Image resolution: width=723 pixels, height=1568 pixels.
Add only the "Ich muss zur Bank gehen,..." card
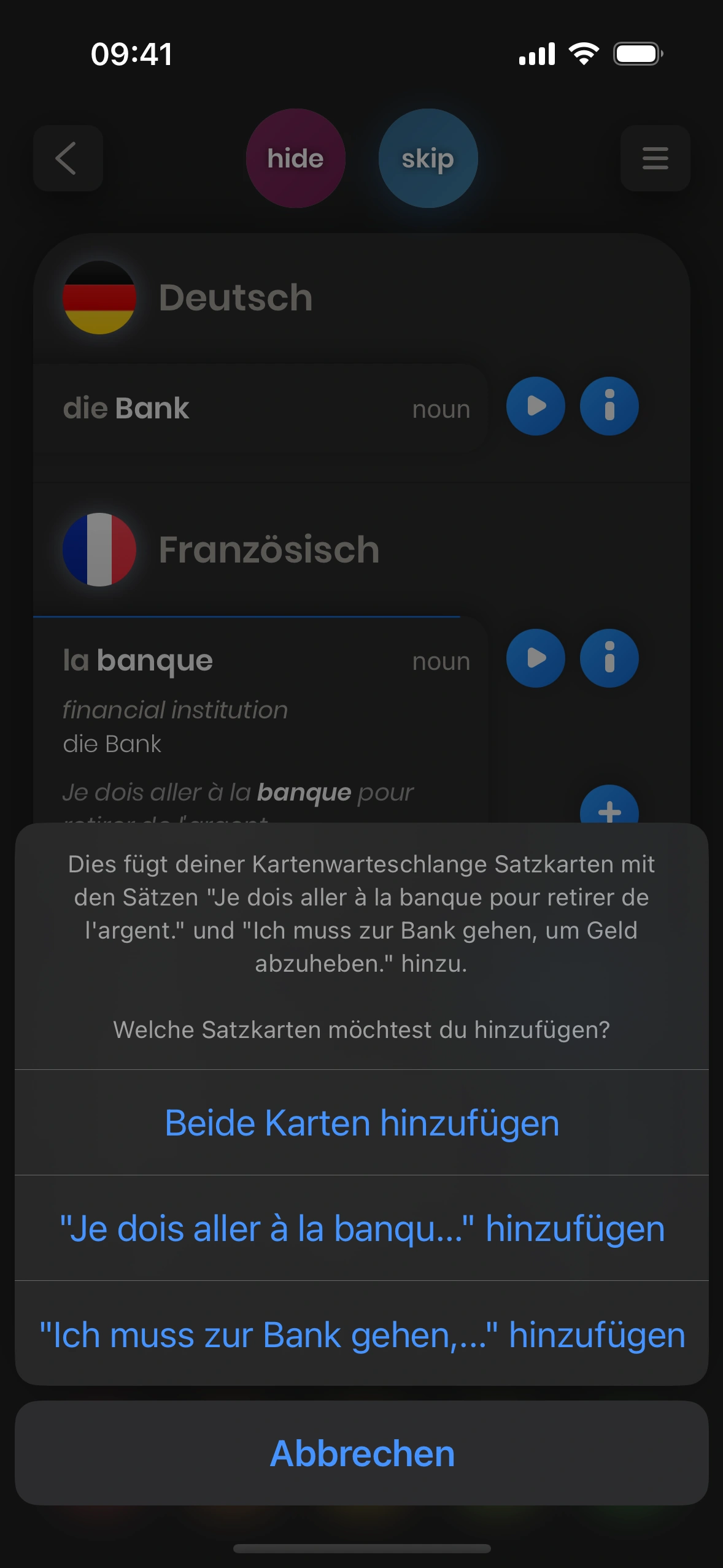(x=361, y=1335)
